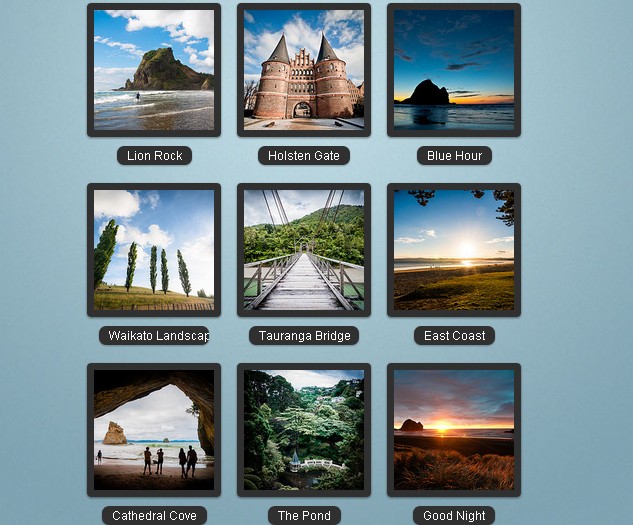Image resolution: width=633 pixels, height=525 pixels.
Task: Tap the Tauranga Bridge photo
Action: click(x=304, y=250)
